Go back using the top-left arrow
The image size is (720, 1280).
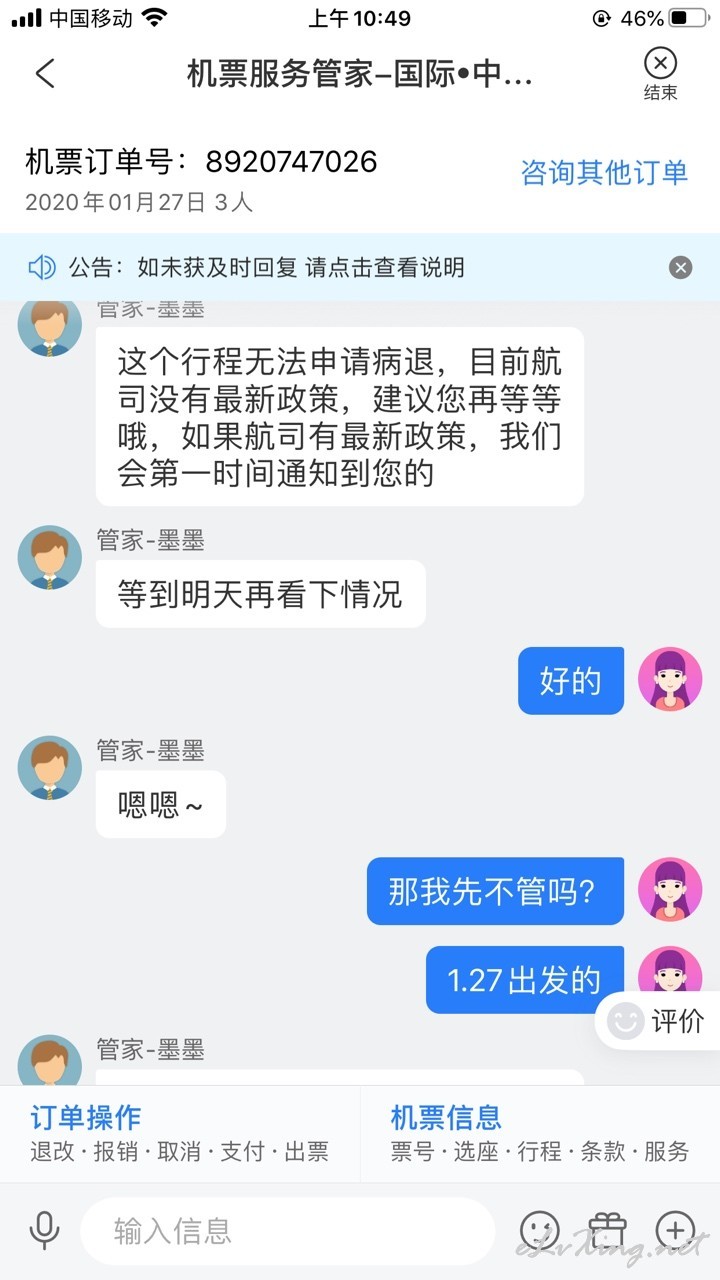tap(45, 74)
